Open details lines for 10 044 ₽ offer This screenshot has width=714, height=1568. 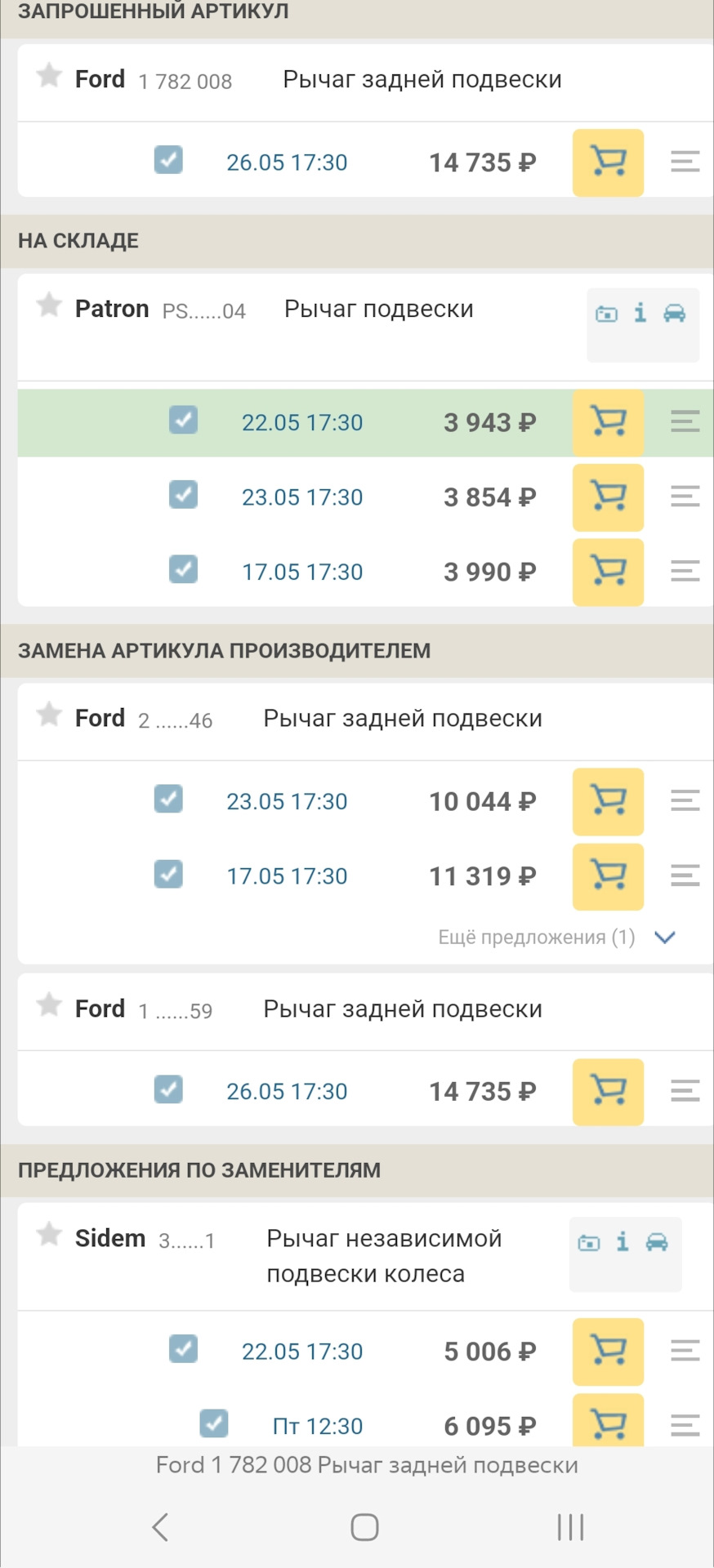pyautogui.click(x=685, y=801)
